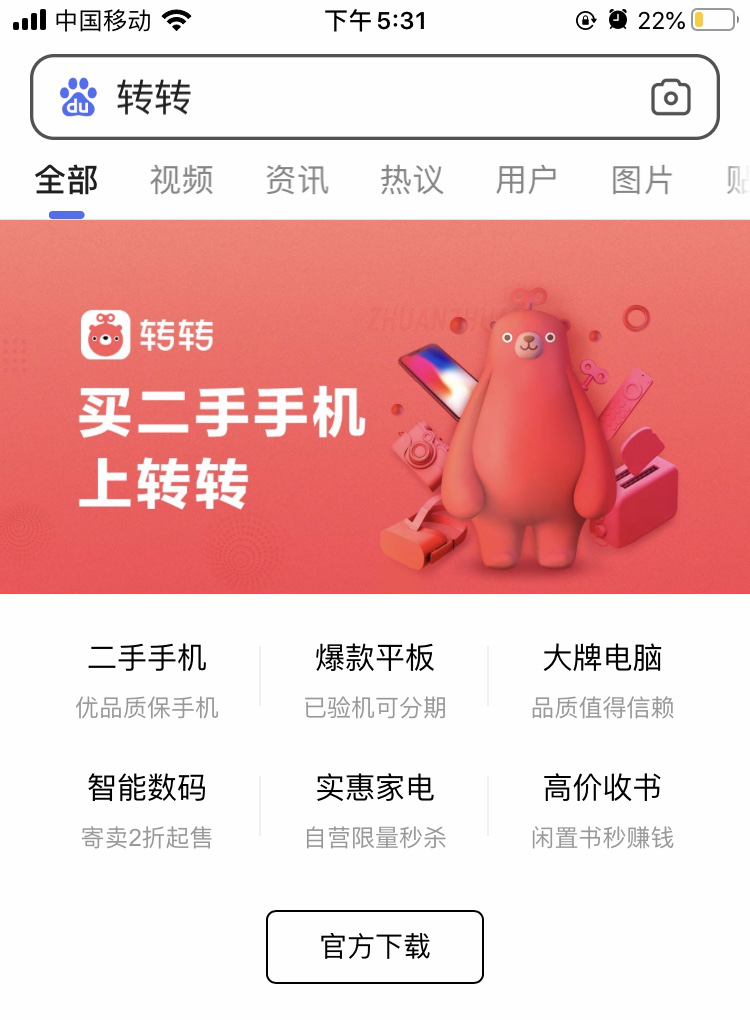
Task: Tap the 官方下载 button
Action: click(375, 946)
